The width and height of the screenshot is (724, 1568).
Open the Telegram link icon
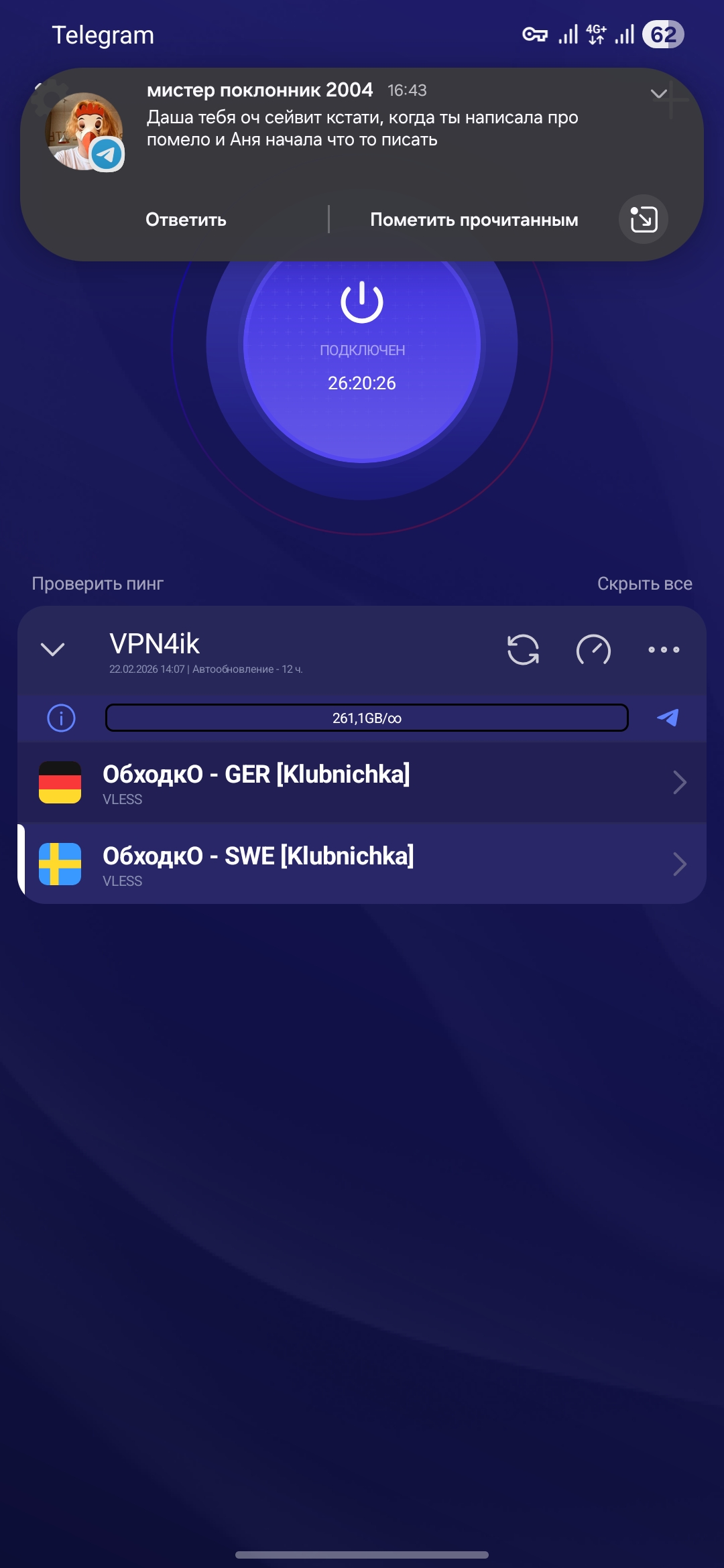[x=668, y=718]
